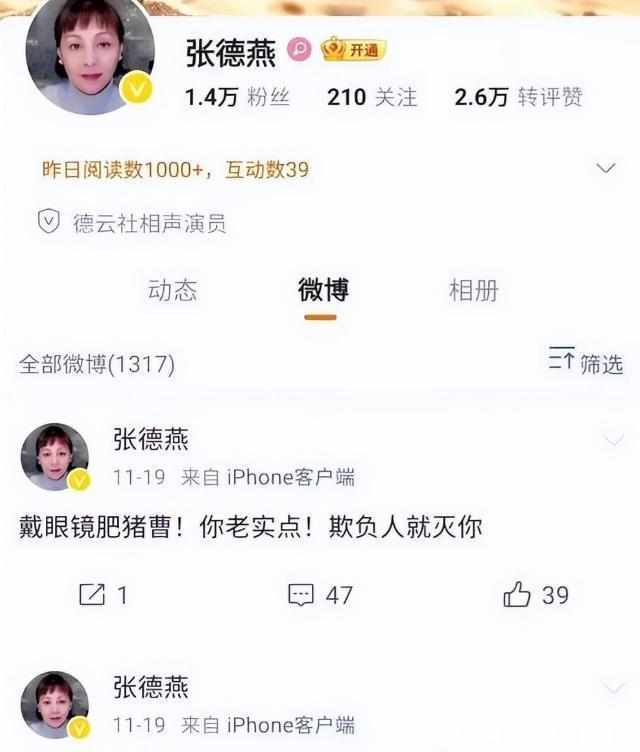Like the 戴眼镜肥猪曹 post
The width and height of the screenshot is (640, 752).
[536, 595]
